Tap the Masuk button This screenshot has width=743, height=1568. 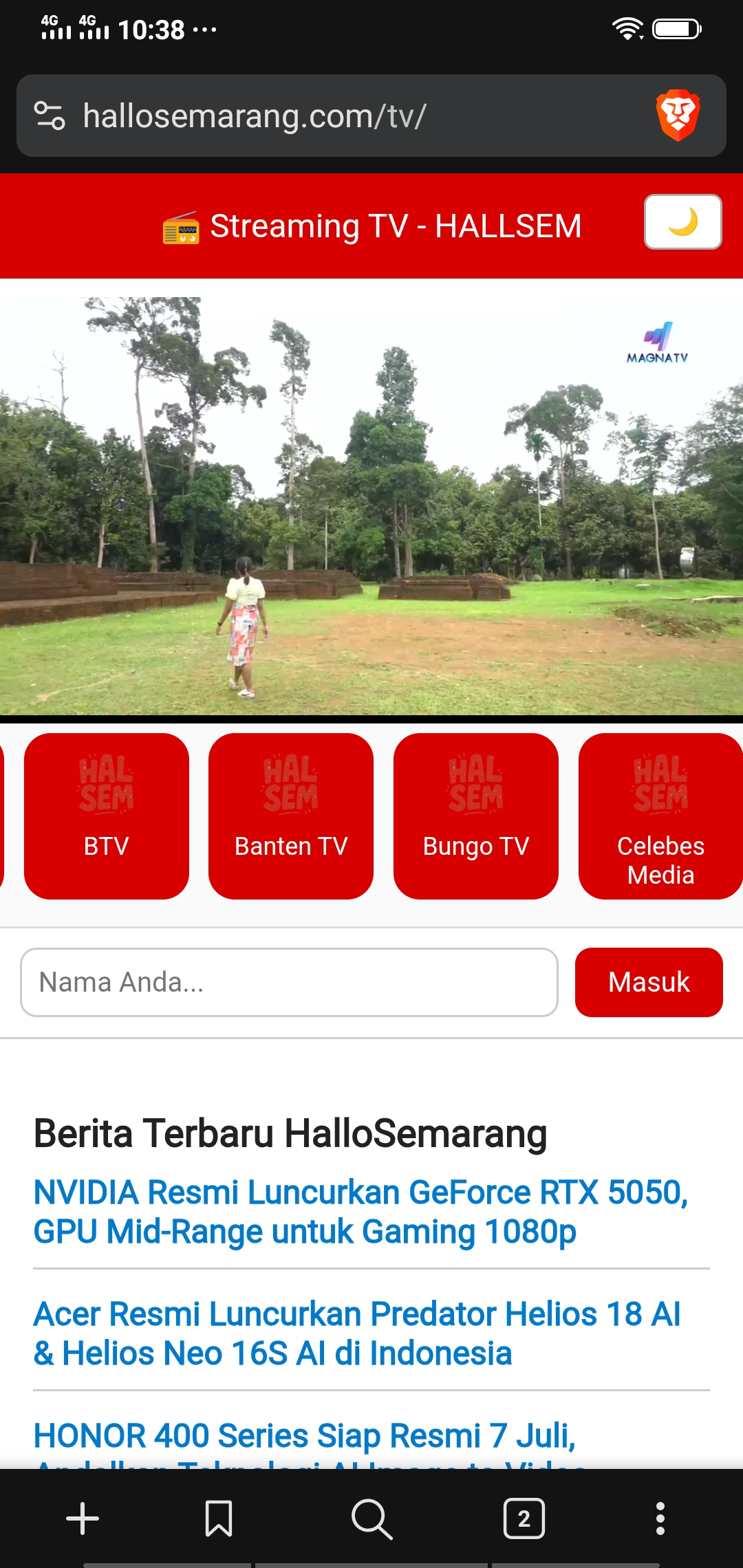point(649,982)
